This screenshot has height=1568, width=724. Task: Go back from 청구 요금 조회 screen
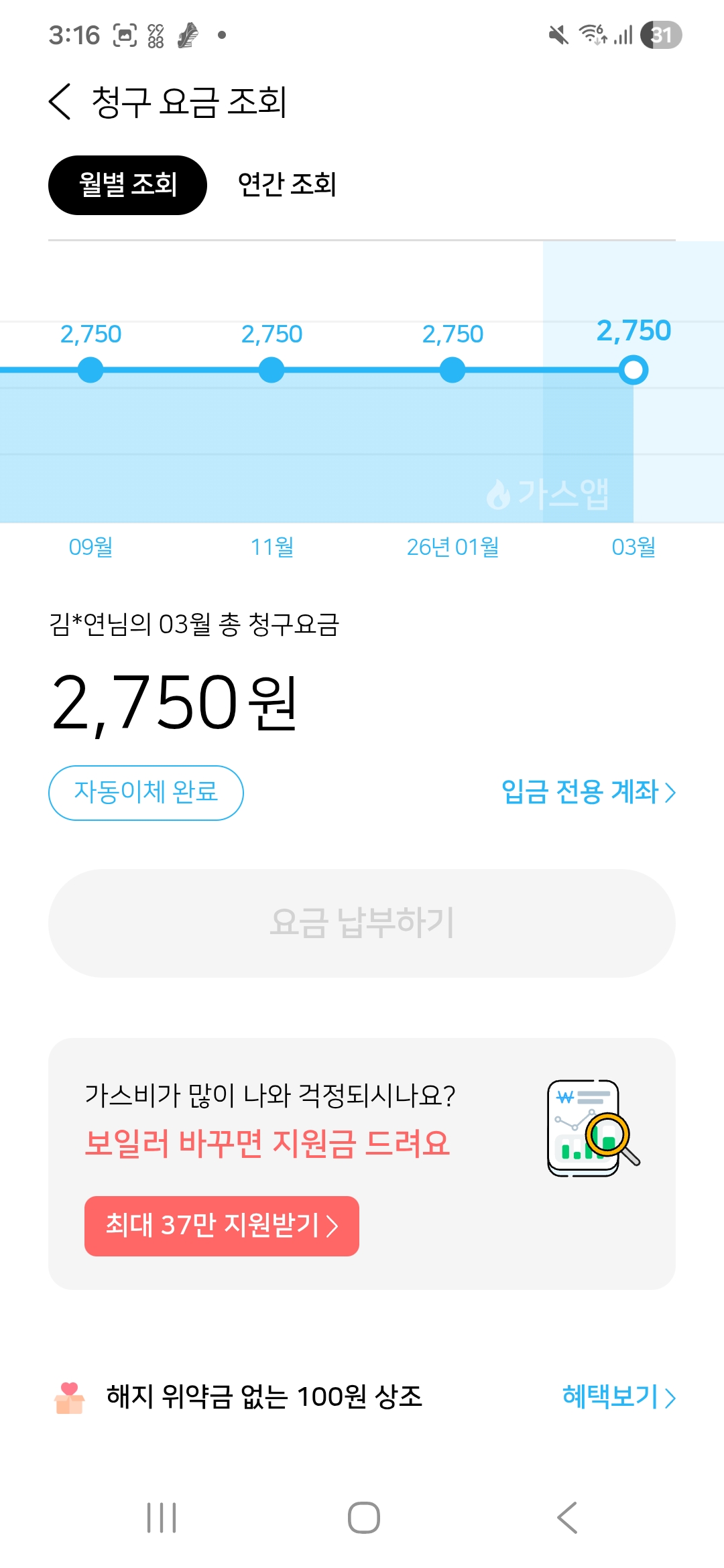click(x=60, y=102)
